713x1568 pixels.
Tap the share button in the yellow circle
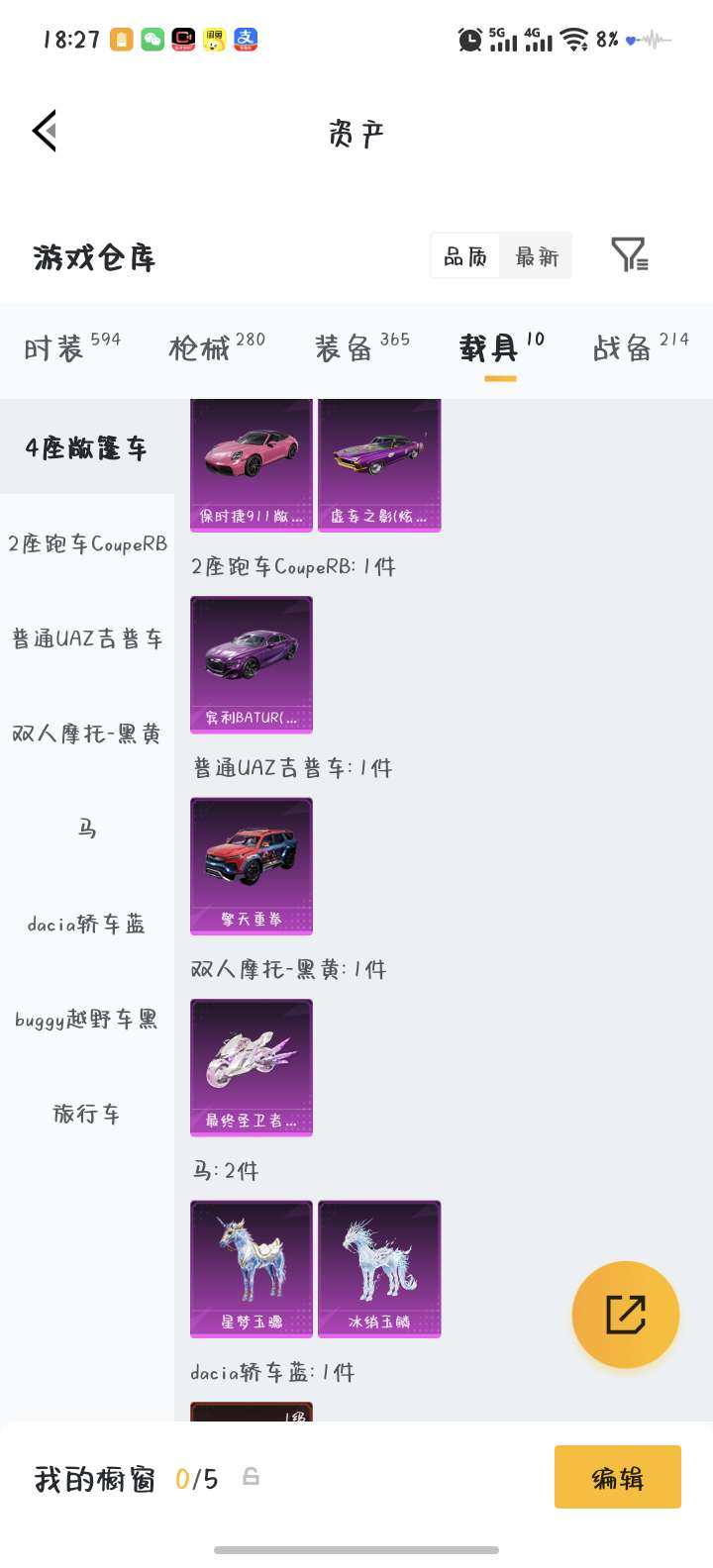625,1314
